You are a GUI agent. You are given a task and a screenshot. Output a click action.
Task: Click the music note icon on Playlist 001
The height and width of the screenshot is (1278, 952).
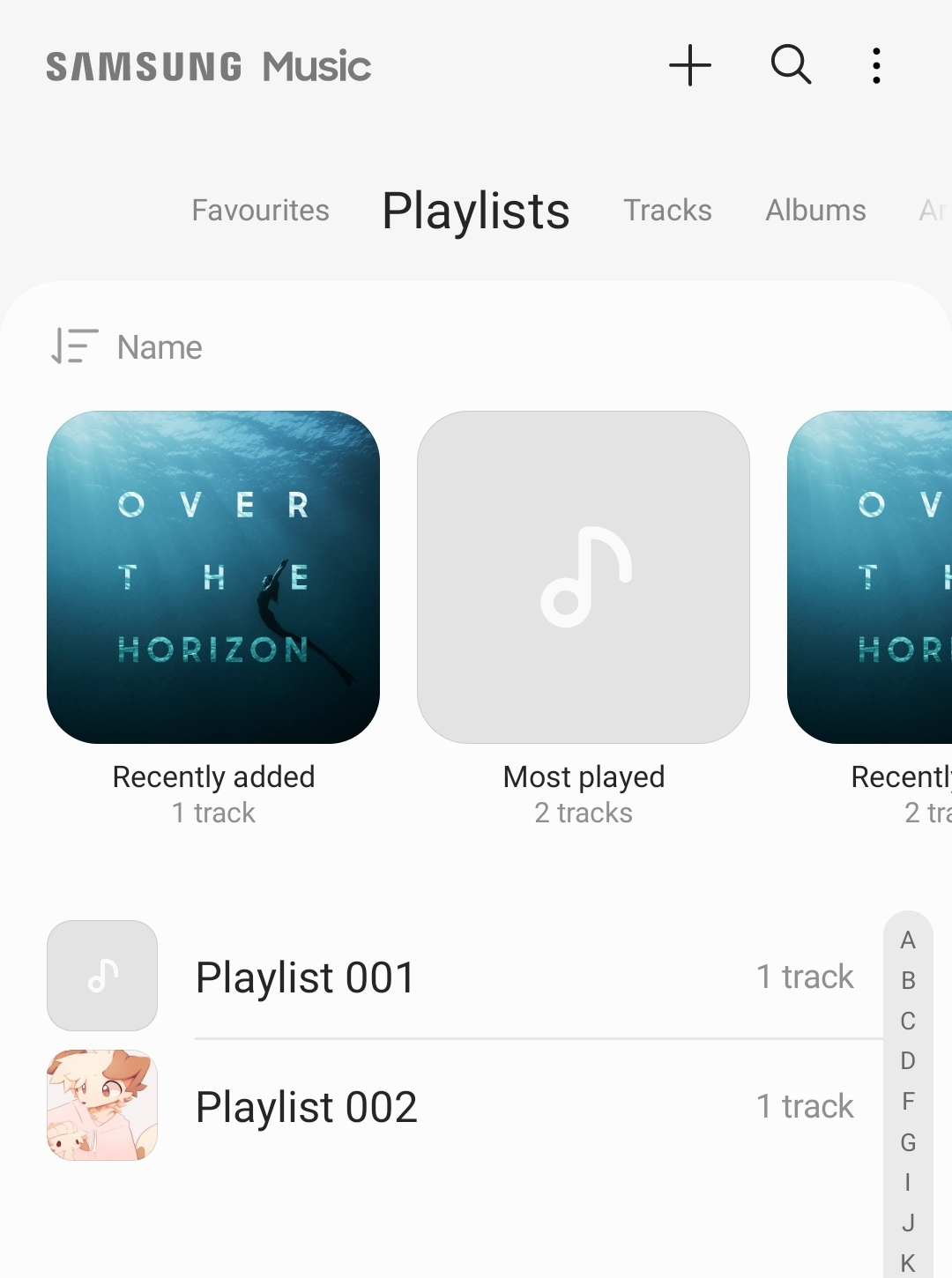tap(102, 975)
